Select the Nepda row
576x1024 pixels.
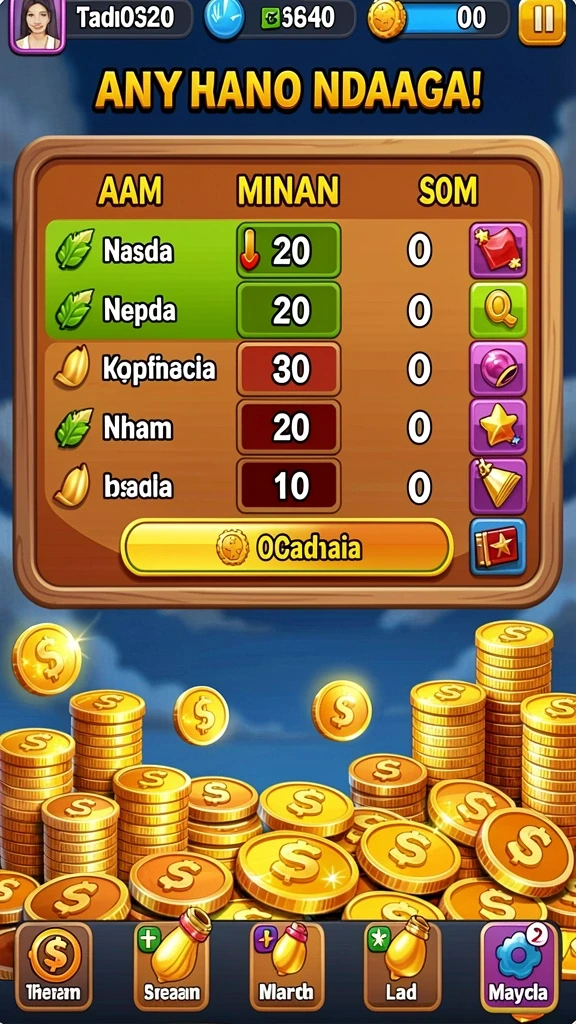pos(287,310)
